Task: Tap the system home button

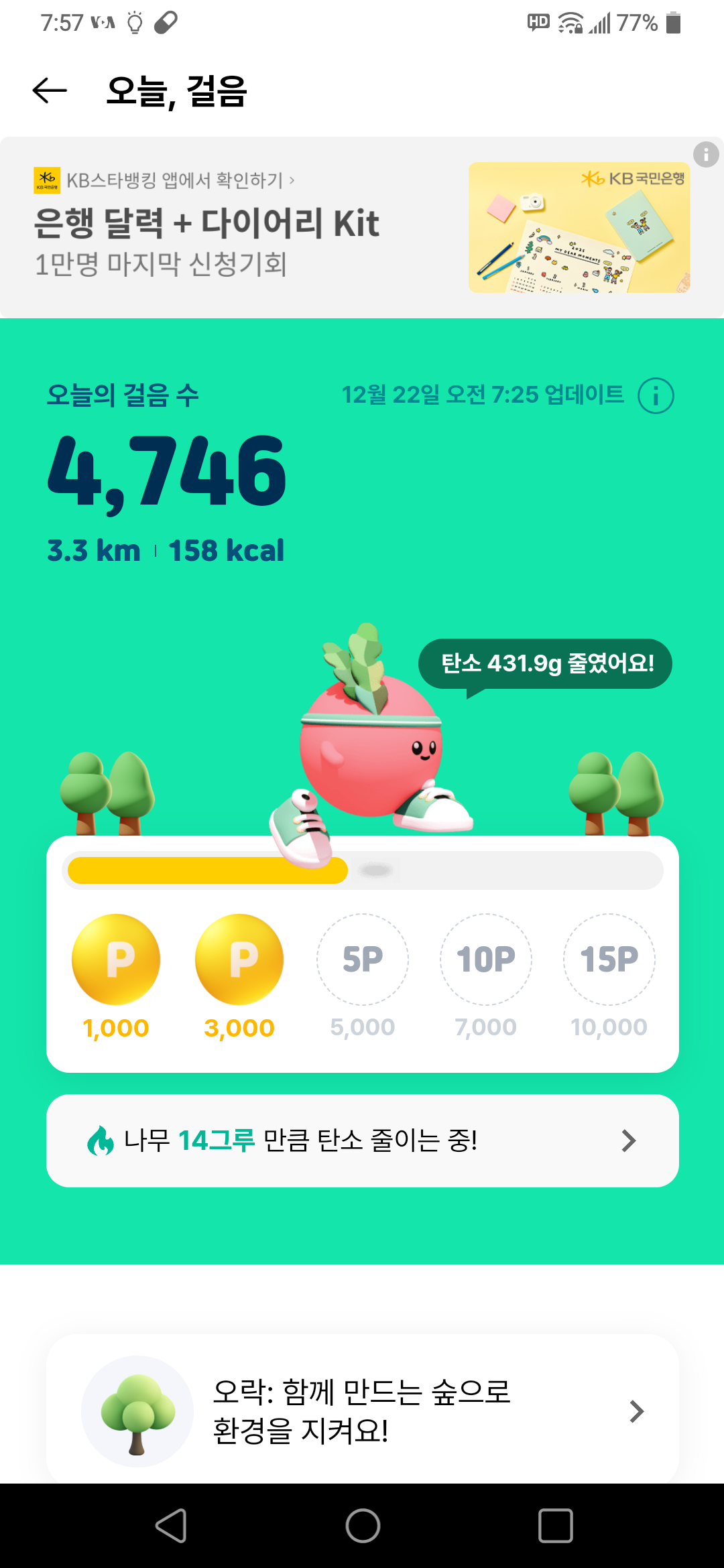Action: (363, 1526)
